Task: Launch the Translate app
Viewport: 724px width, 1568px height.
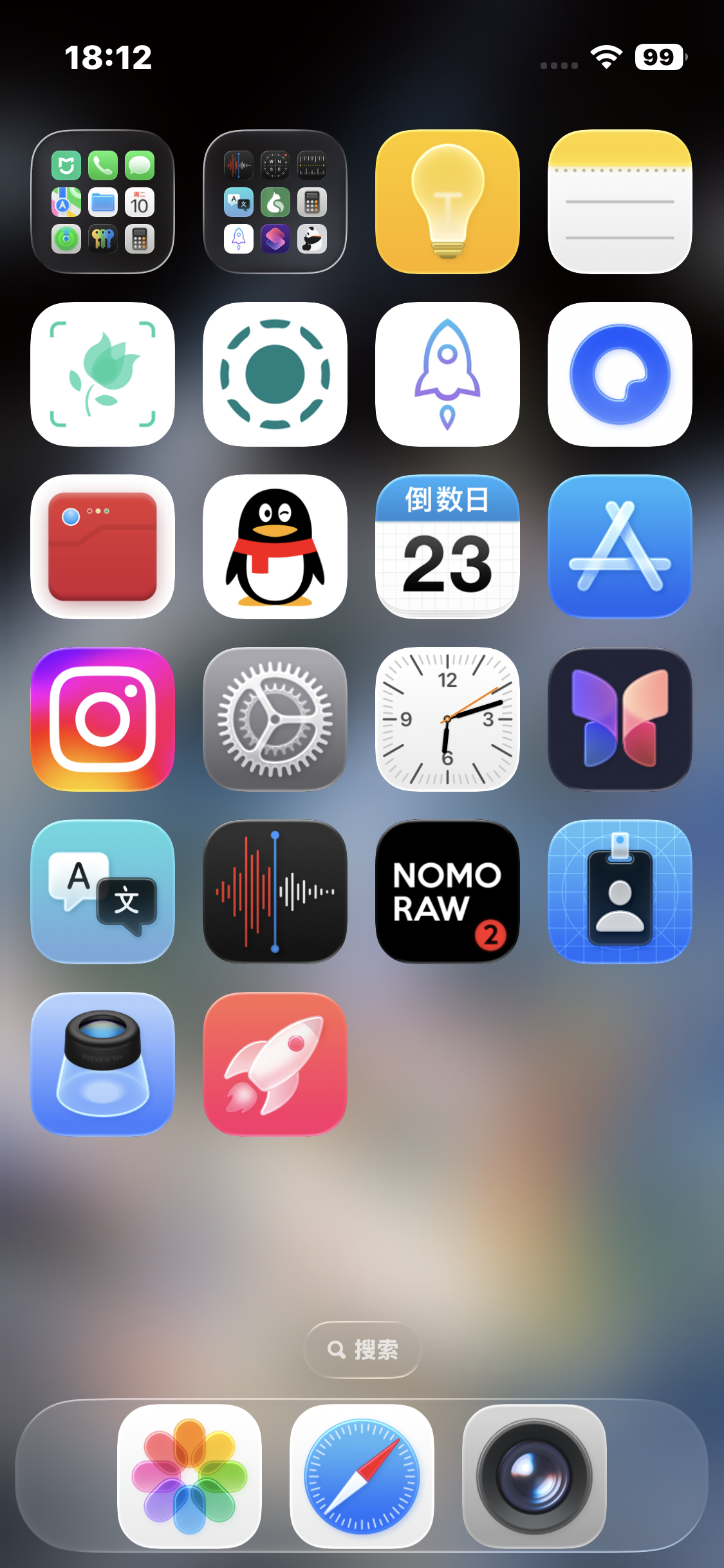Action: pyautogui.click(x=102, y=891)
